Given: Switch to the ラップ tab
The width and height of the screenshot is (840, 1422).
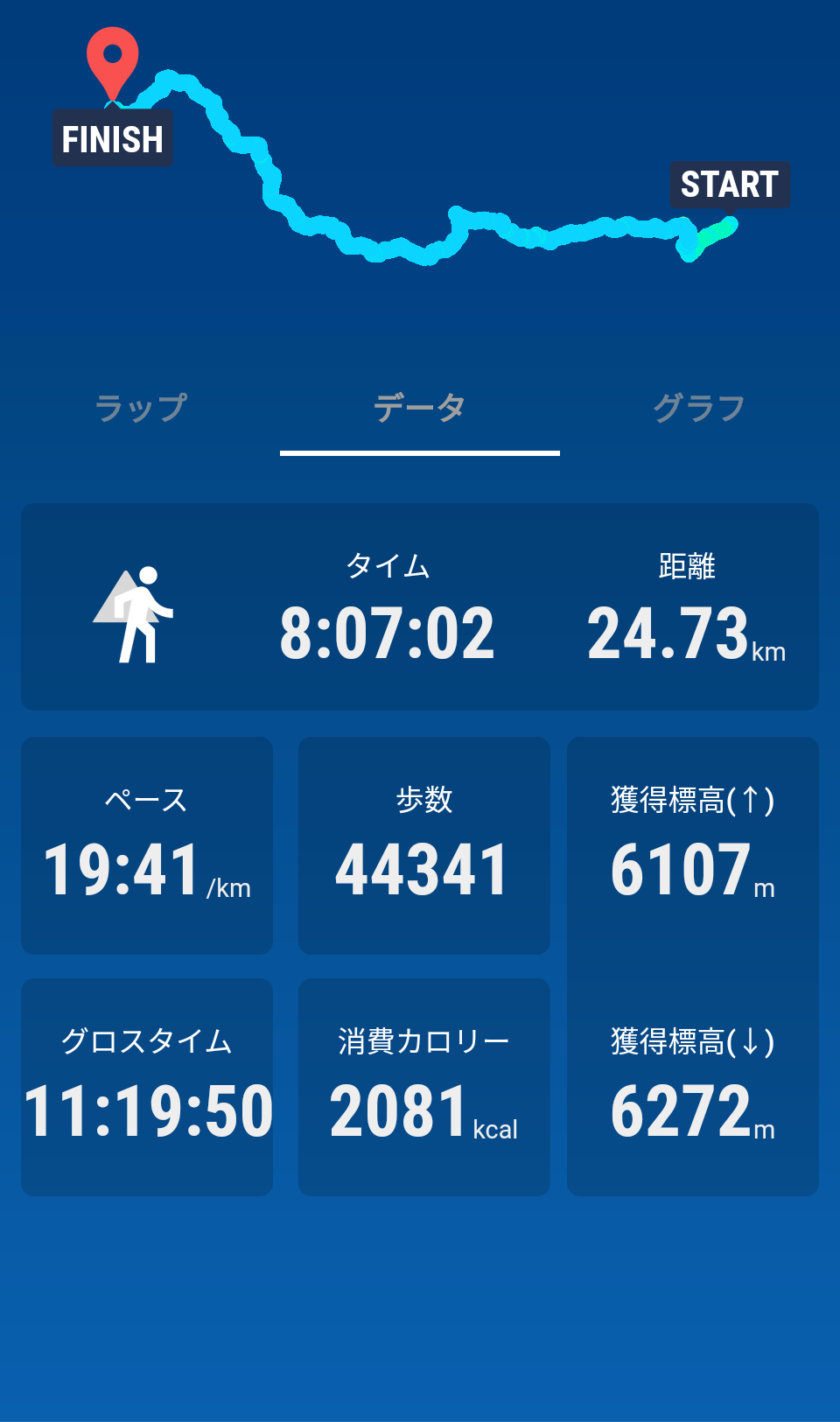Looking at the screenshot, I should point(140,408).
